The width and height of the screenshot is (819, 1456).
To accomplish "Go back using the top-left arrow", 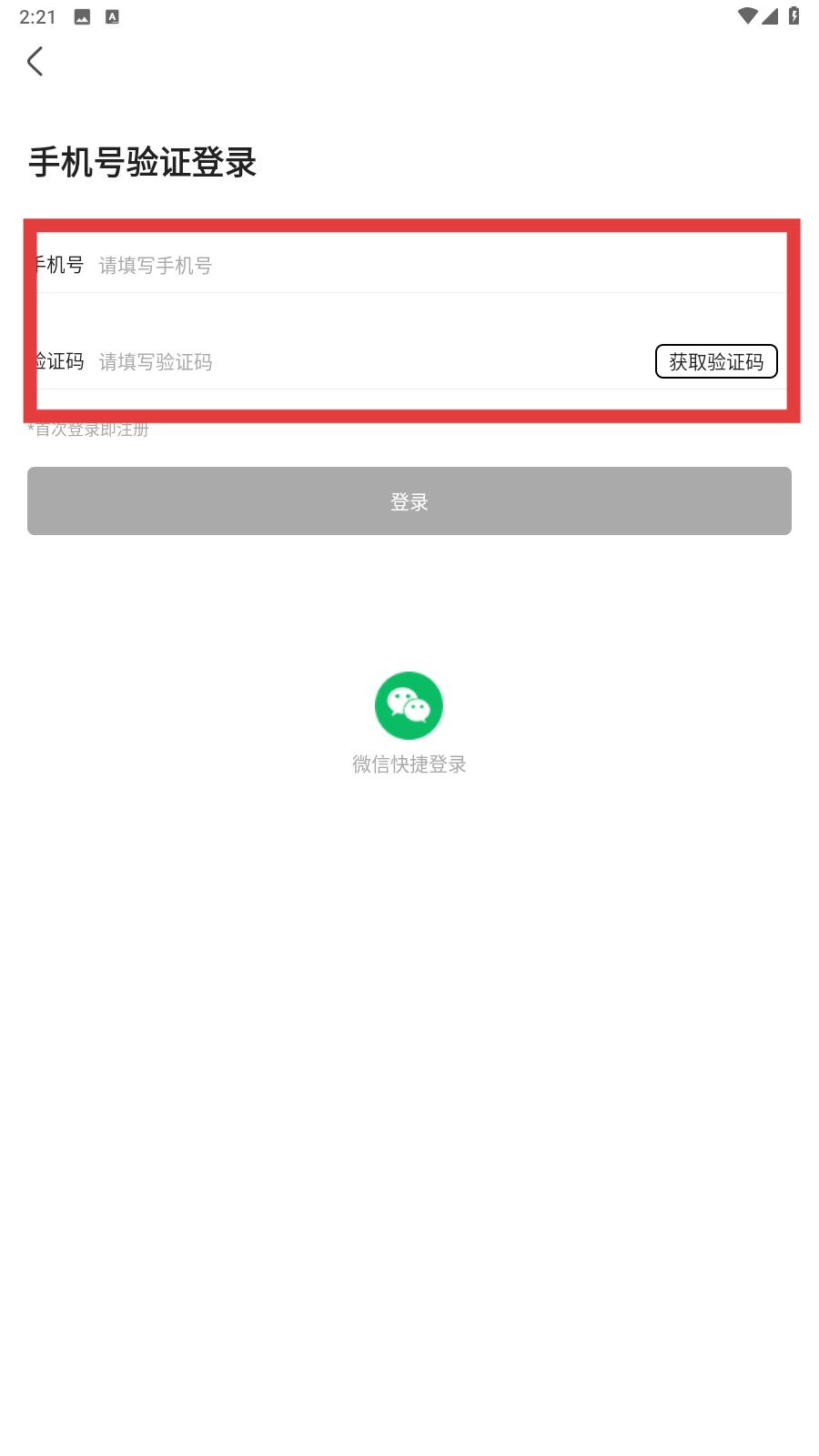I will [35, 62].
